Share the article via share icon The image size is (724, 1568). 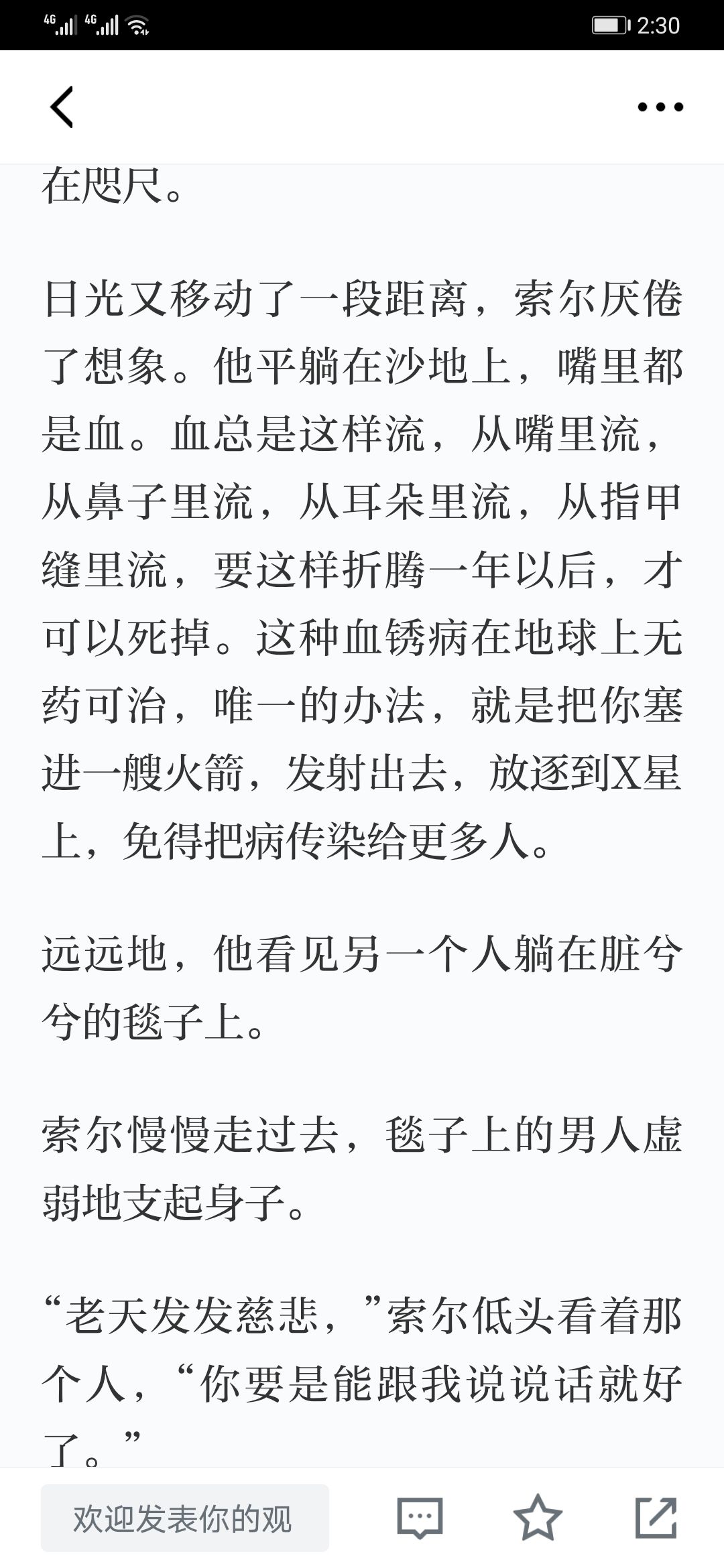[656, 1518]
